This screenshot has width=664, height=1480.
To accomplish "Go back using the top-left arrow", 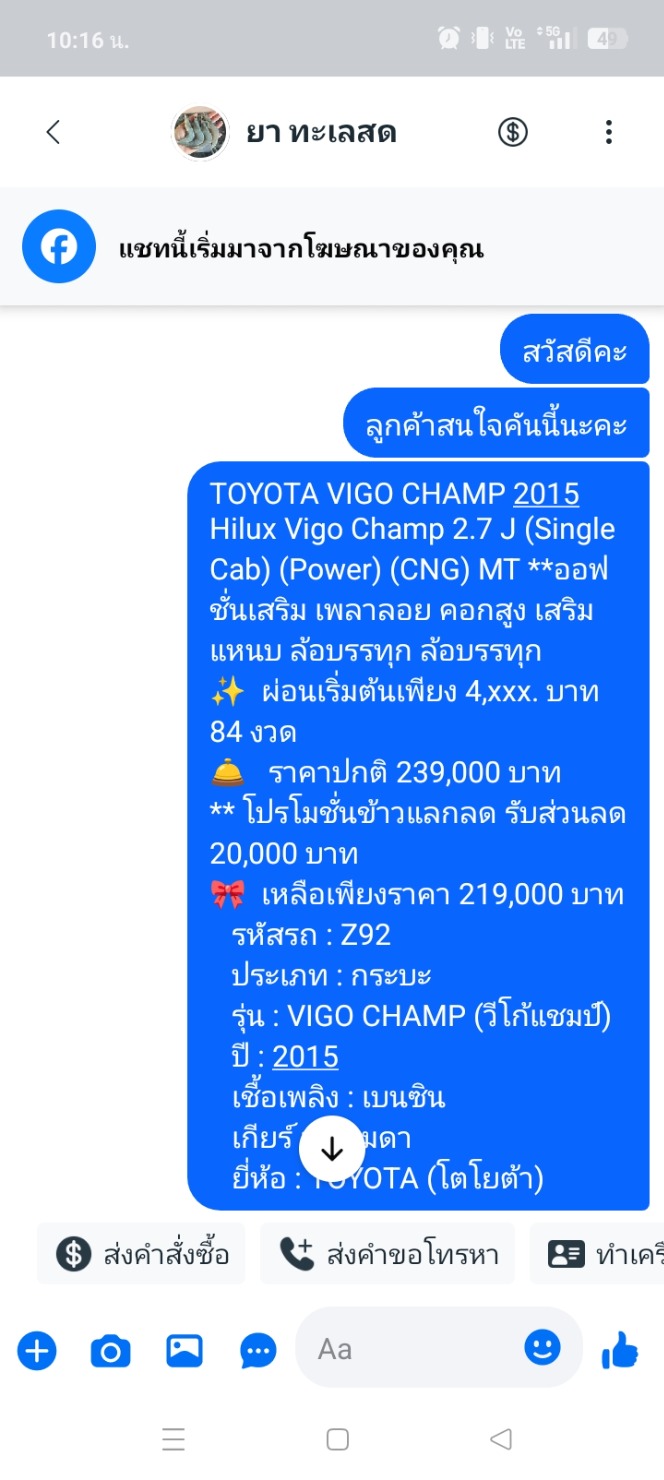I will pyautogui.click(x=53, y=132).
